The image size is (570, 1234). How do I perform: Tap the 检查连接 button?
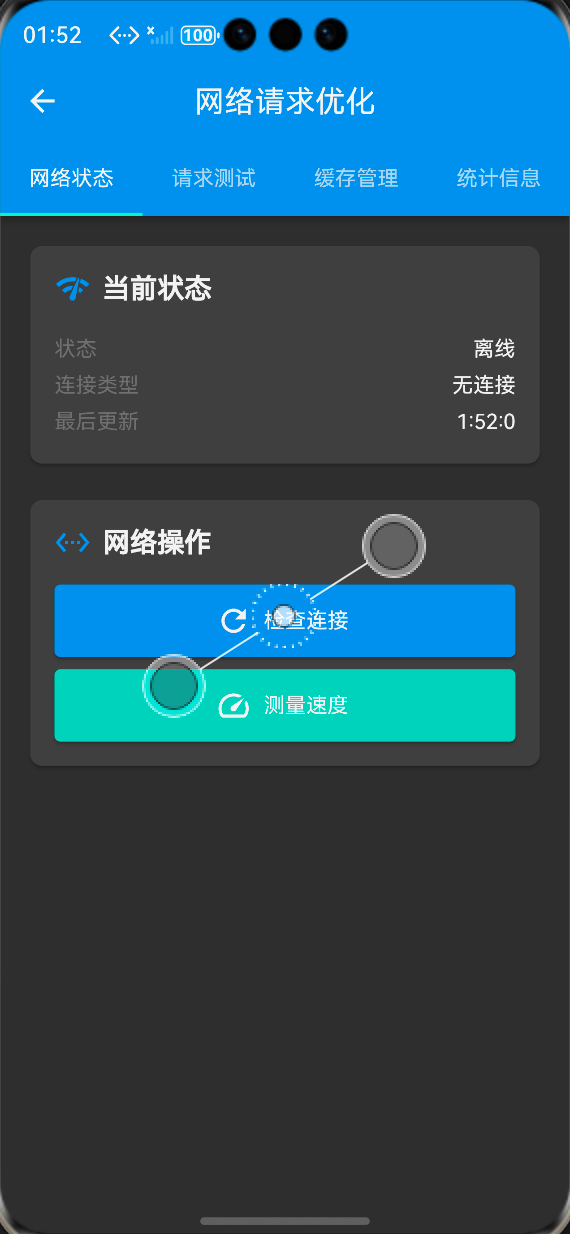click(x=285, y=621)
